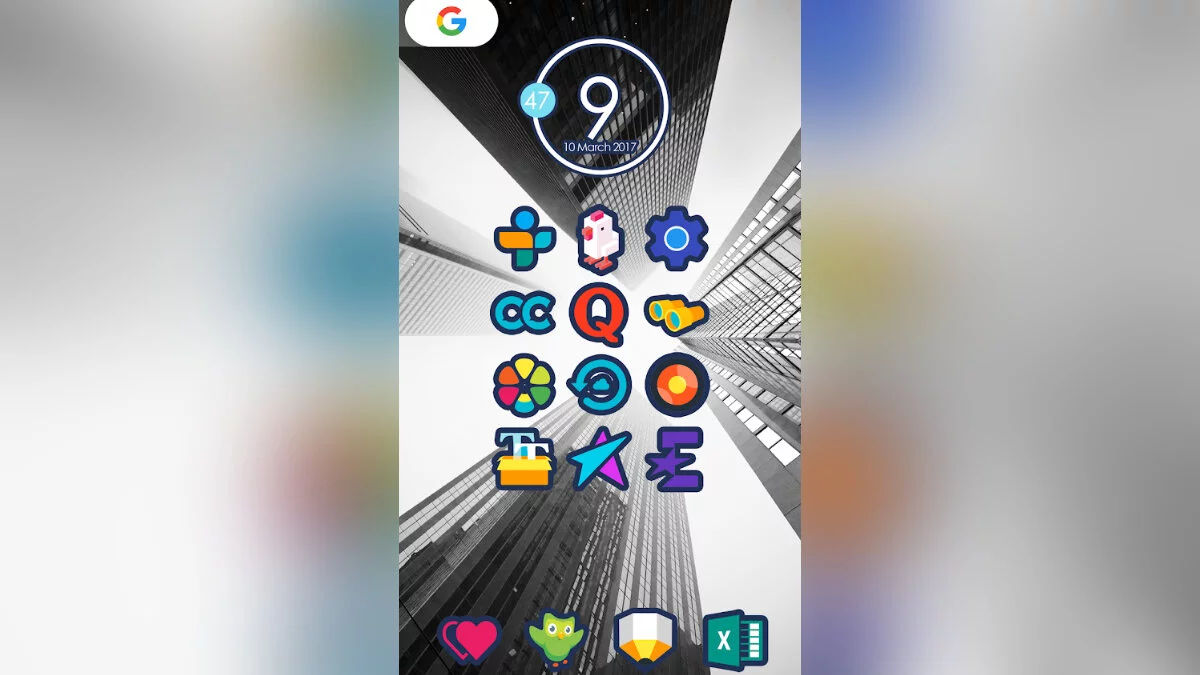Screen dimensions: 1200x675
Task: Launch Quora with the red Q icon
Action: coord(600,314)
